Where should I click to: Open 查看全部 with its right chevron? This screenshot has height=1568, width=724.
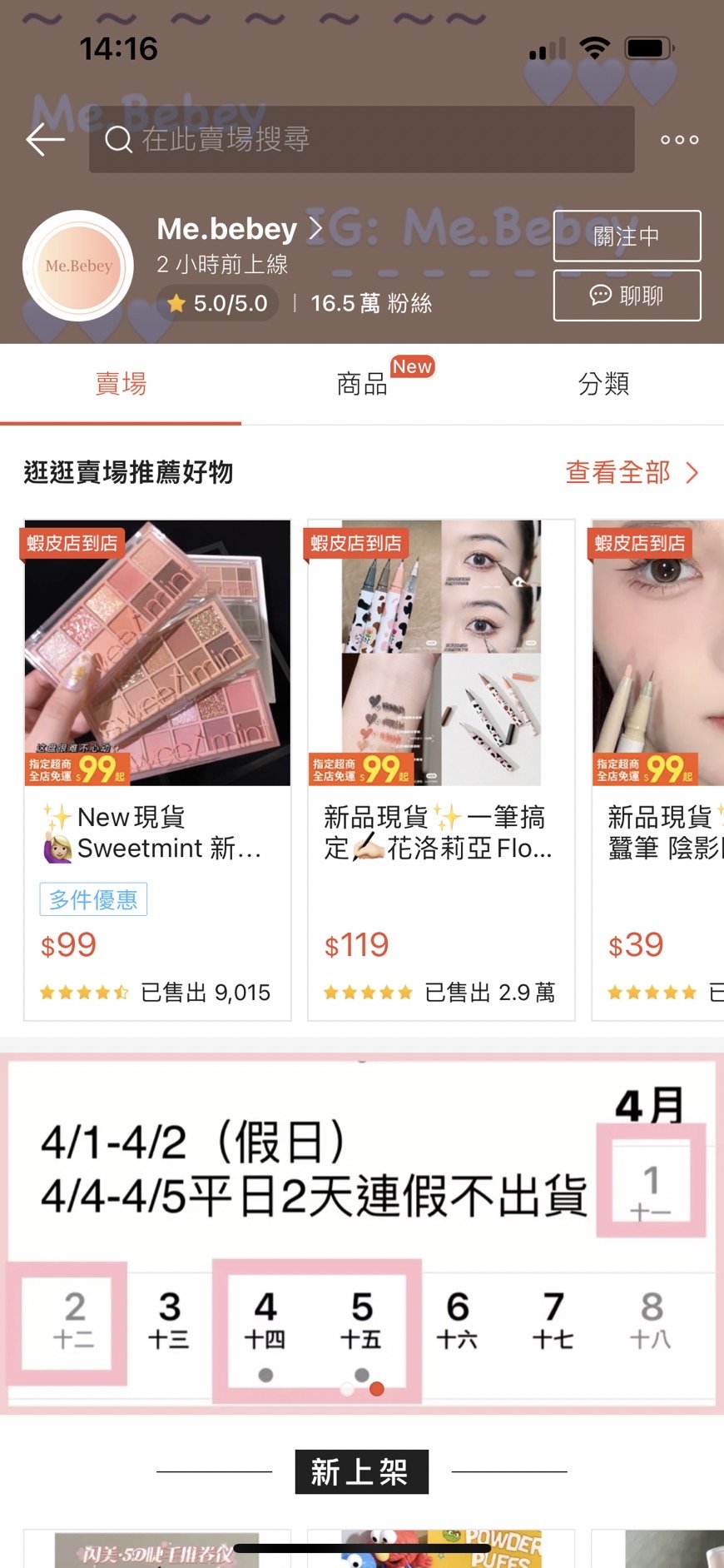(617, 473)
